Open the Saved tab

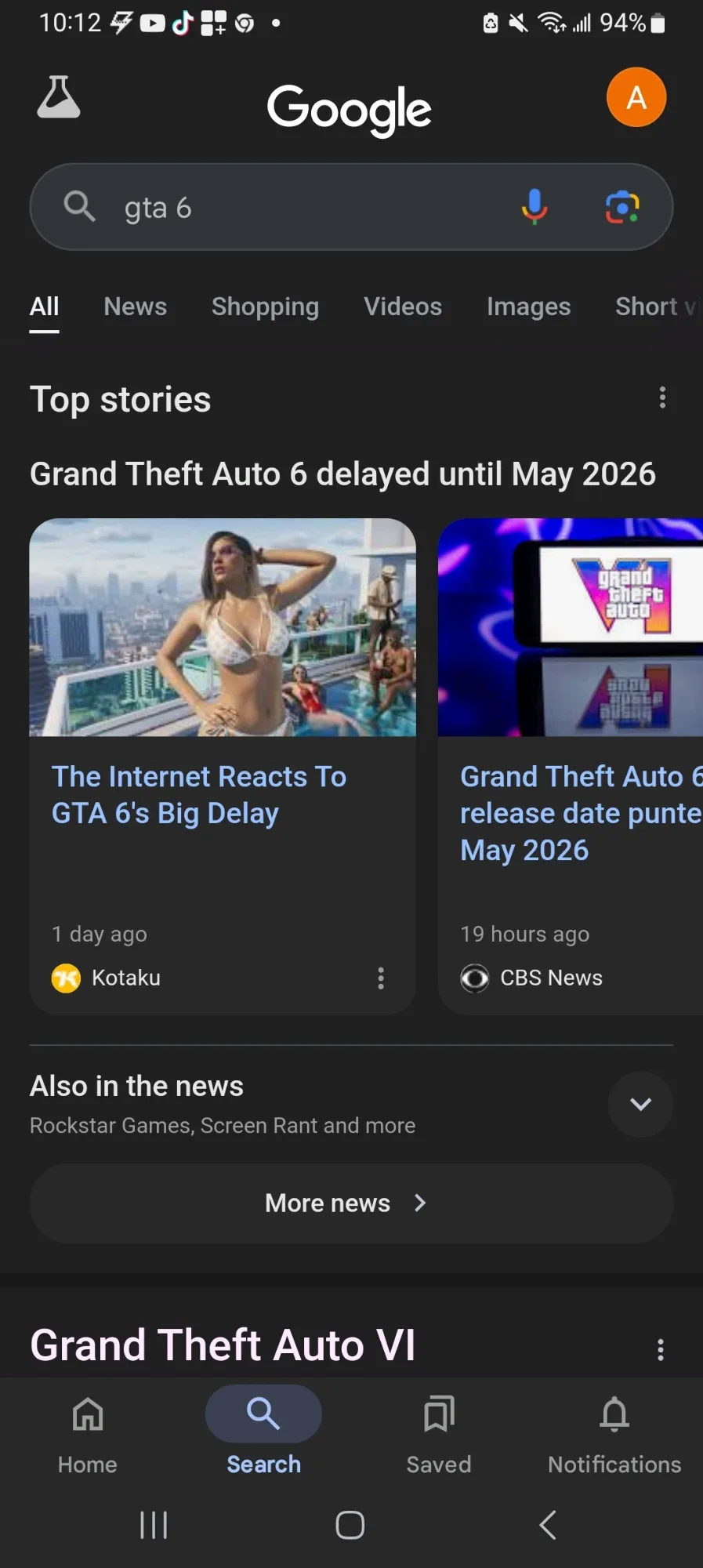coord(439,1434)
